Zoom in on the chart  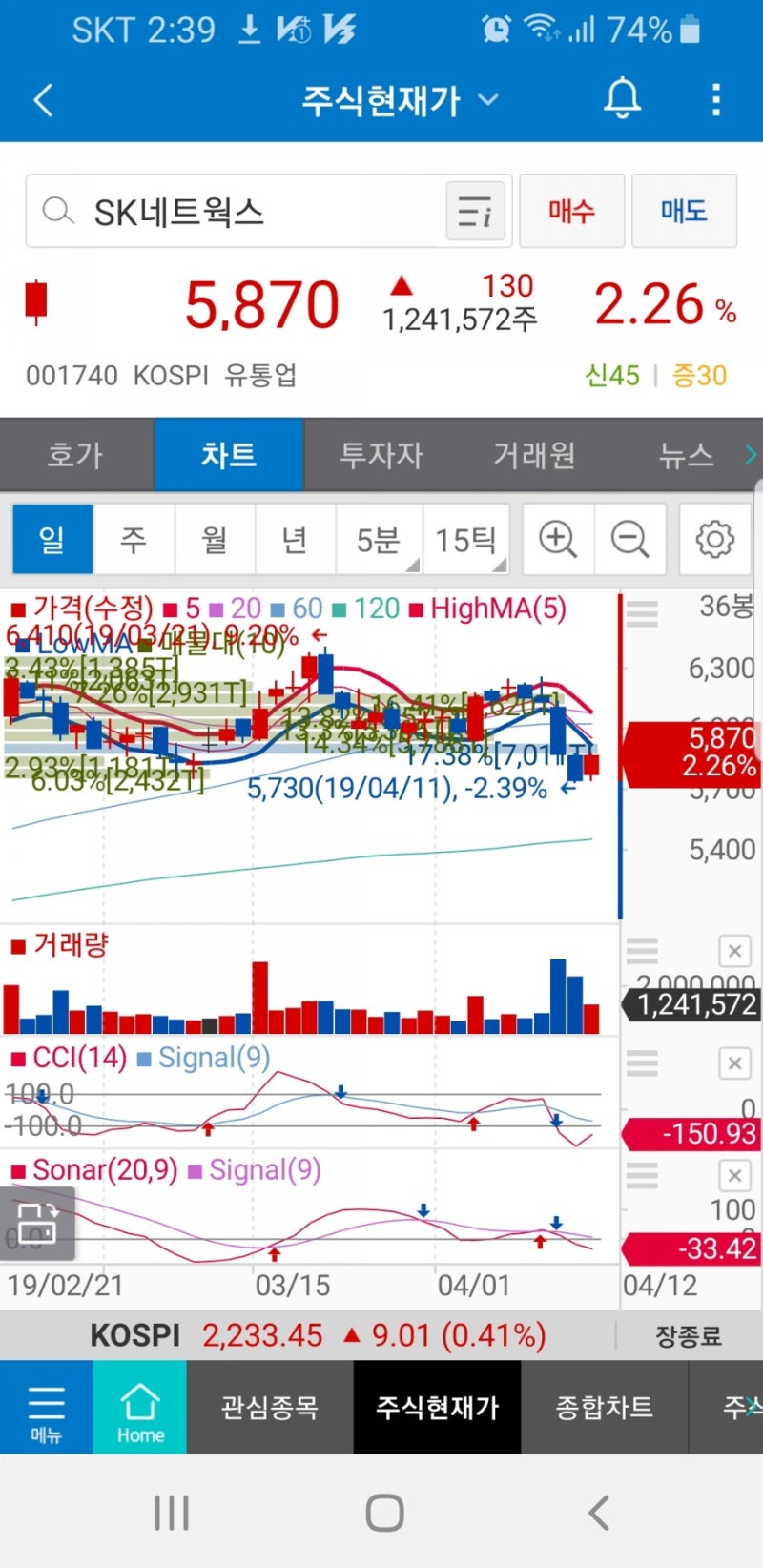(x=557, y=539)
